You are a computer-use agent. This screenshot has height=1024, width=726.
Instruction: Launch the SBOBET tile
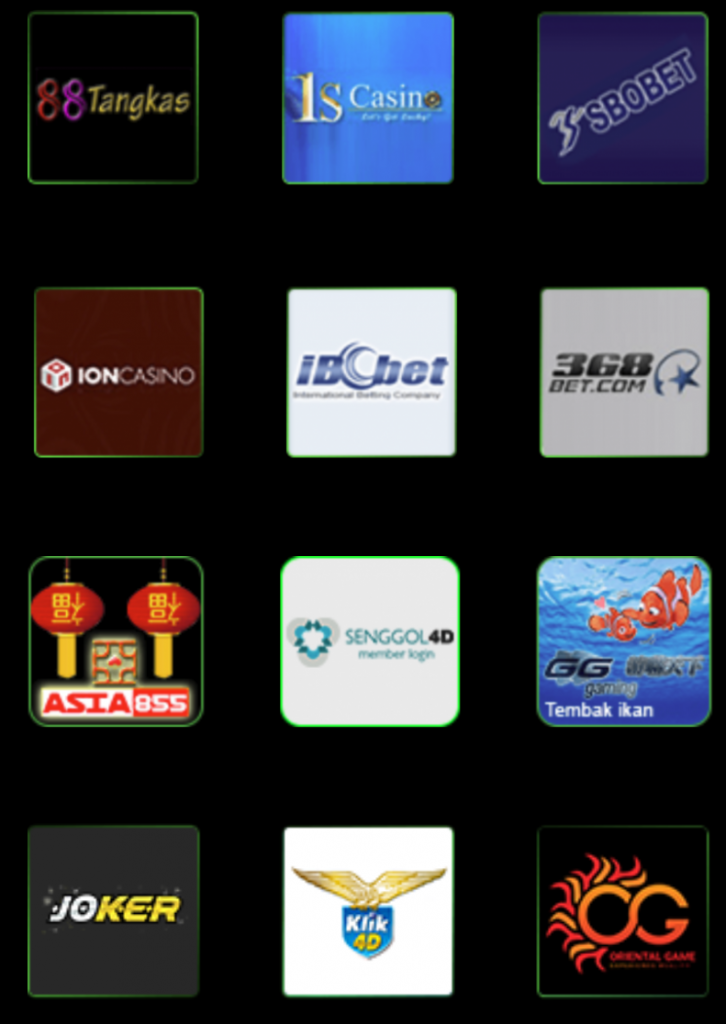[x=623, y=98]
